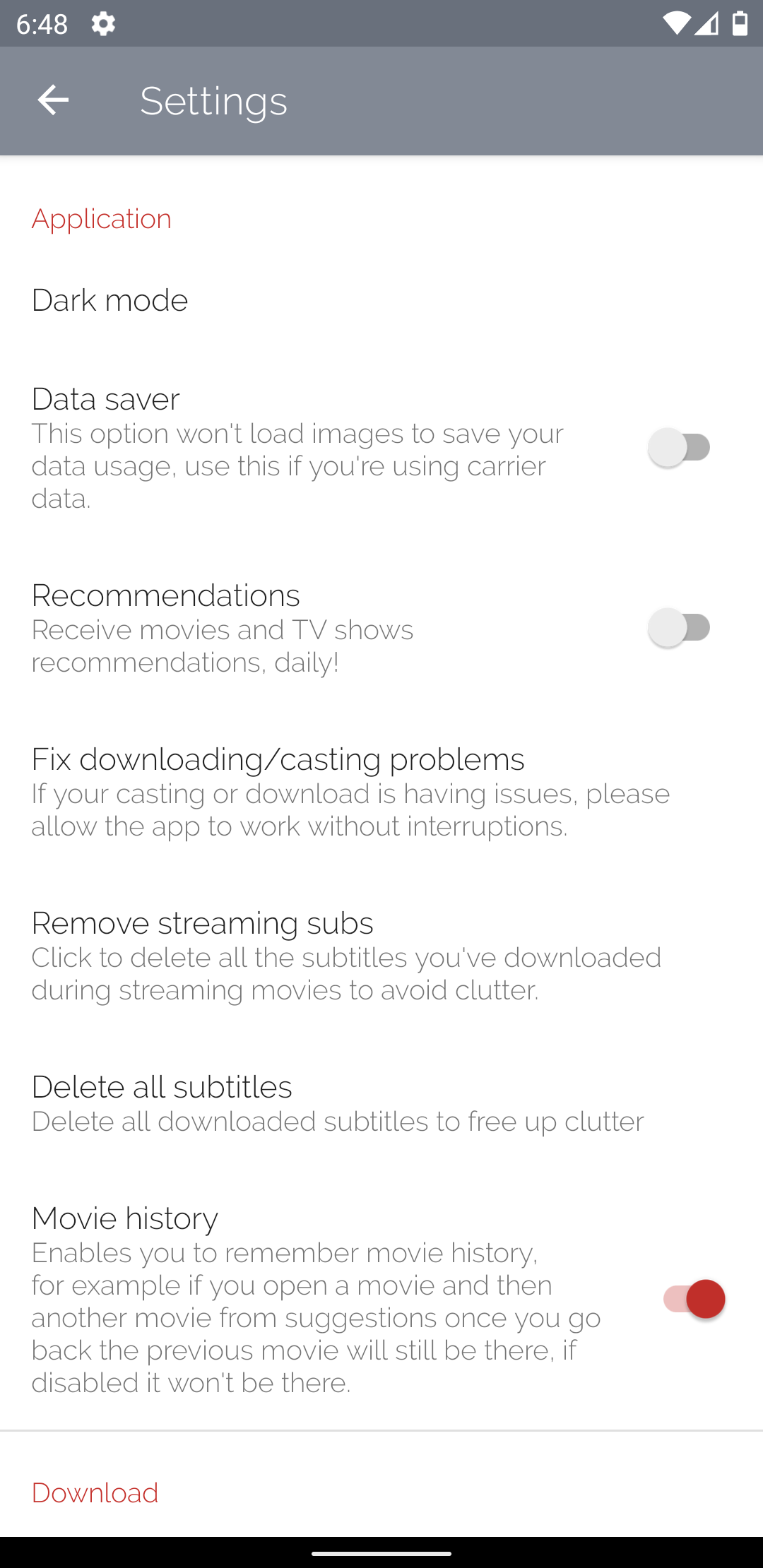Enable the Recommendations switch
Screen dimensions: 763x1568
point(679,627)
